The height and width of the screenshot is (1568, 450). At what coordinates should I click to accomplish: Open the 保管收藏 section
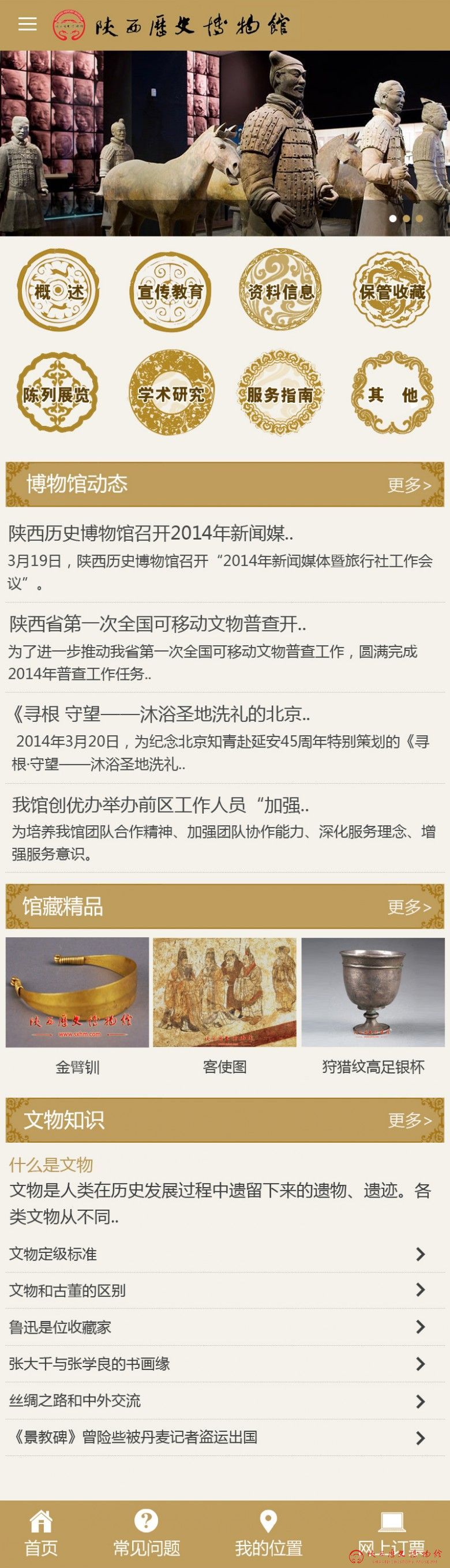pyautogui.click(x=392, y=291)
